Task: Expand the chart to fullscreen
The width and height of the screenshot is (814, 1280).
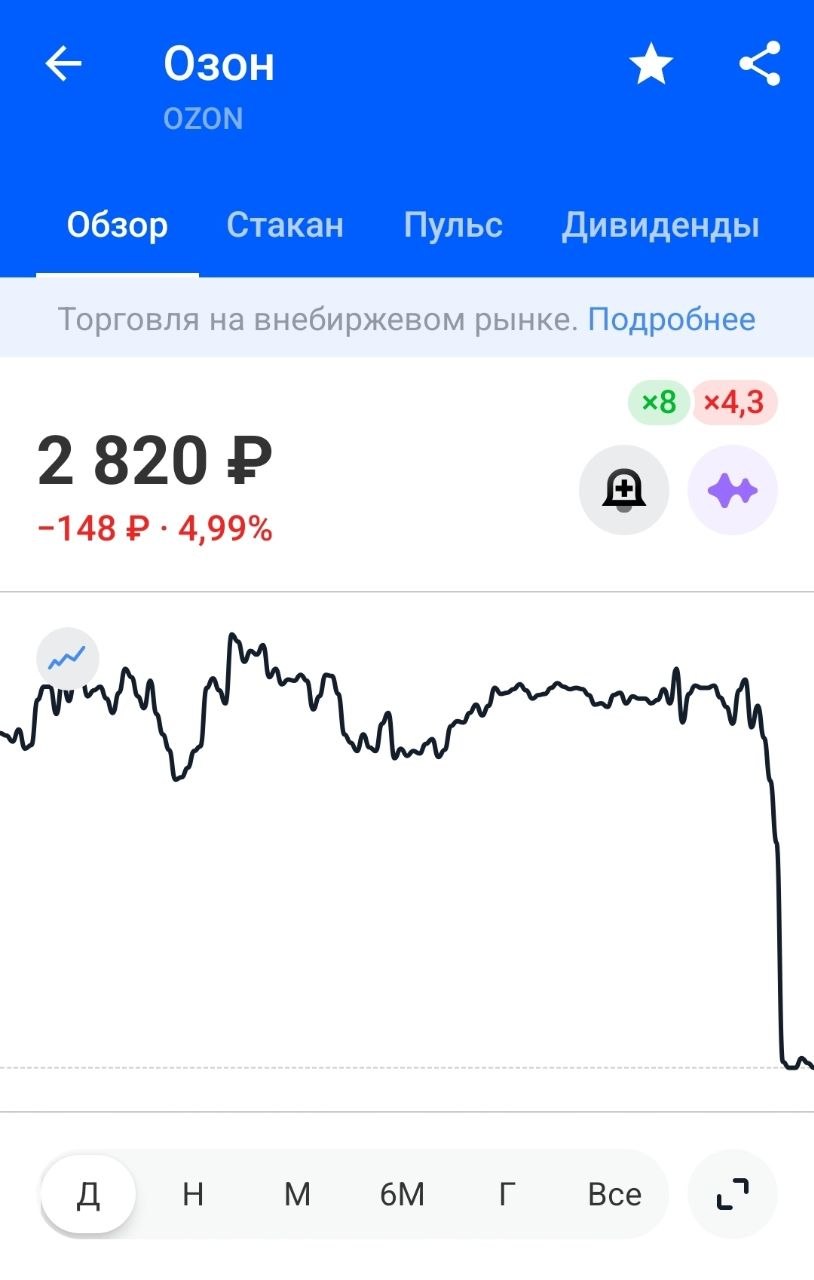Action: pos(733,1194)
